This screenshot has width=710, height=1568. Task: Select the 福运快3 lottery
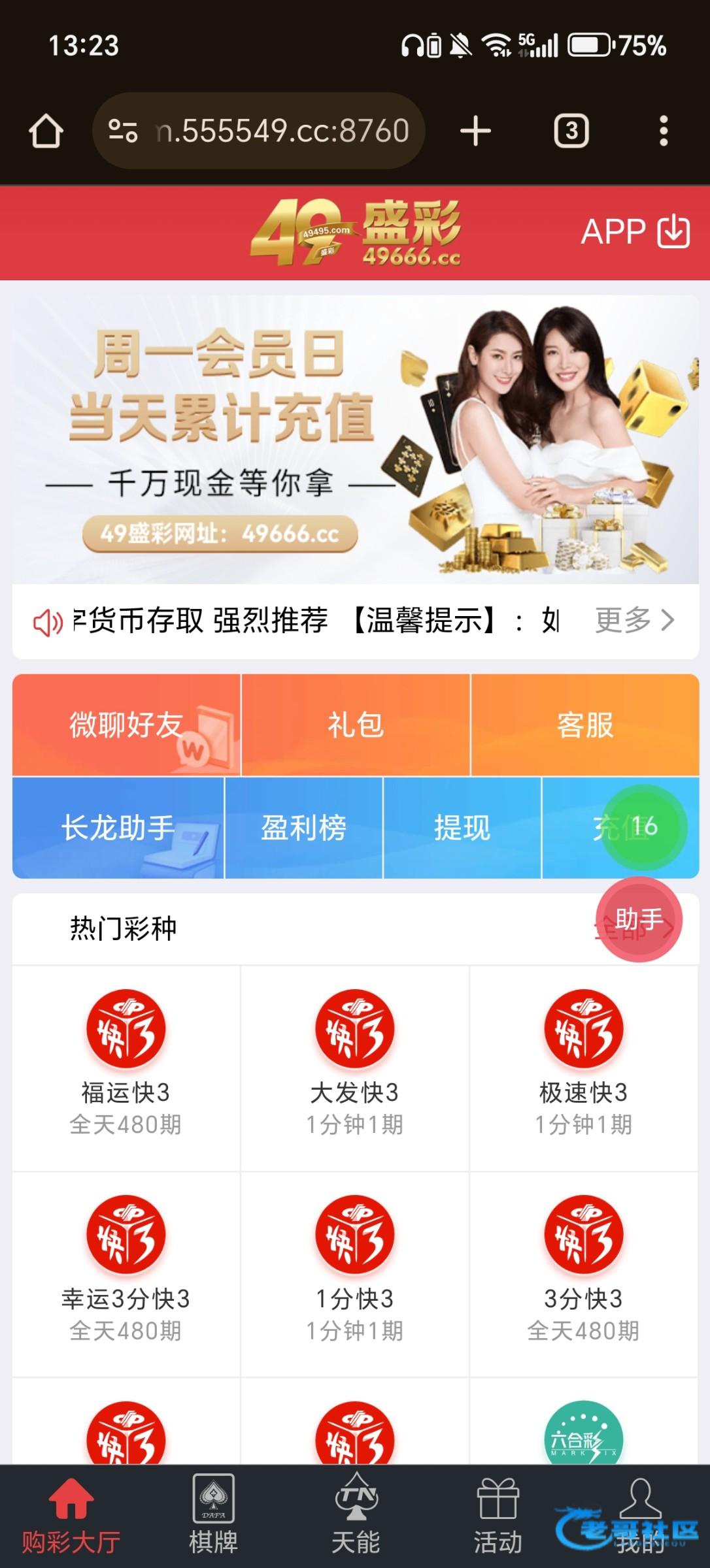(x=126, y=1068)
